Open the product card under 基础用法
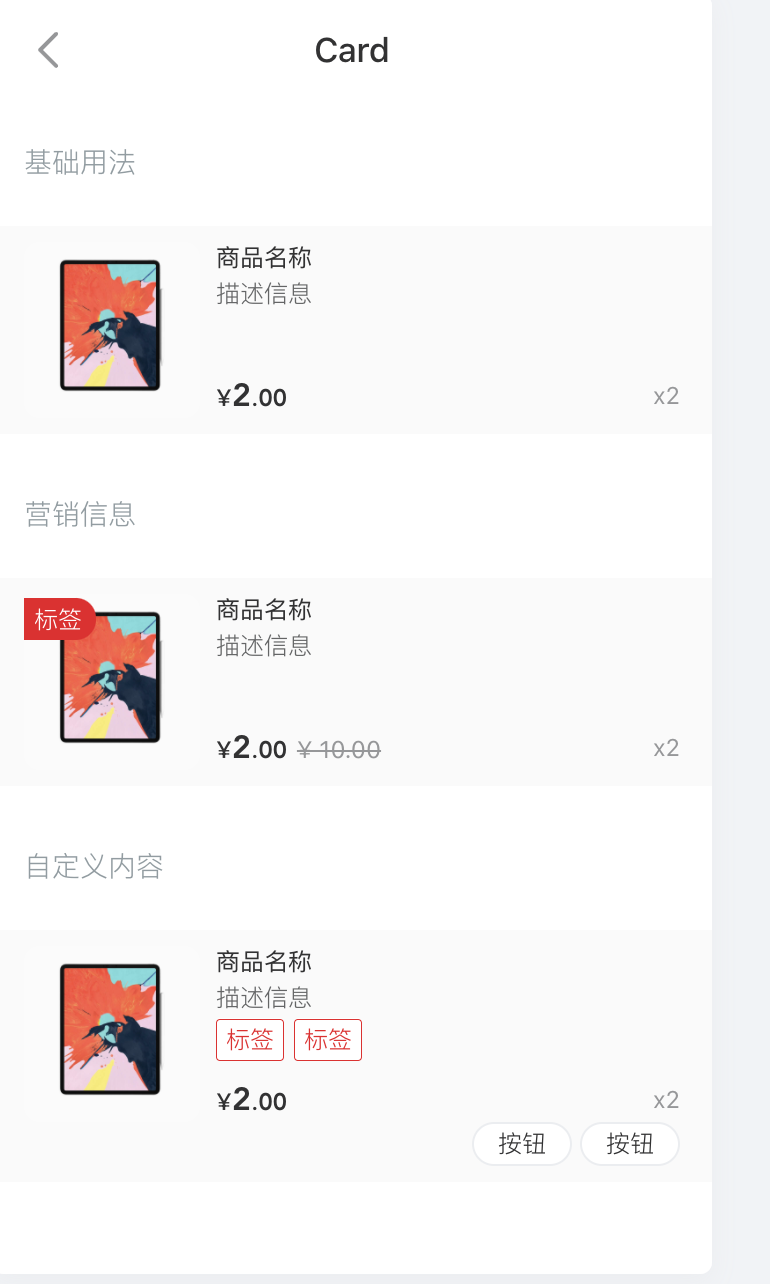Image resolution: width=770 pixels, height=1284 pixels. click(356, 330)
